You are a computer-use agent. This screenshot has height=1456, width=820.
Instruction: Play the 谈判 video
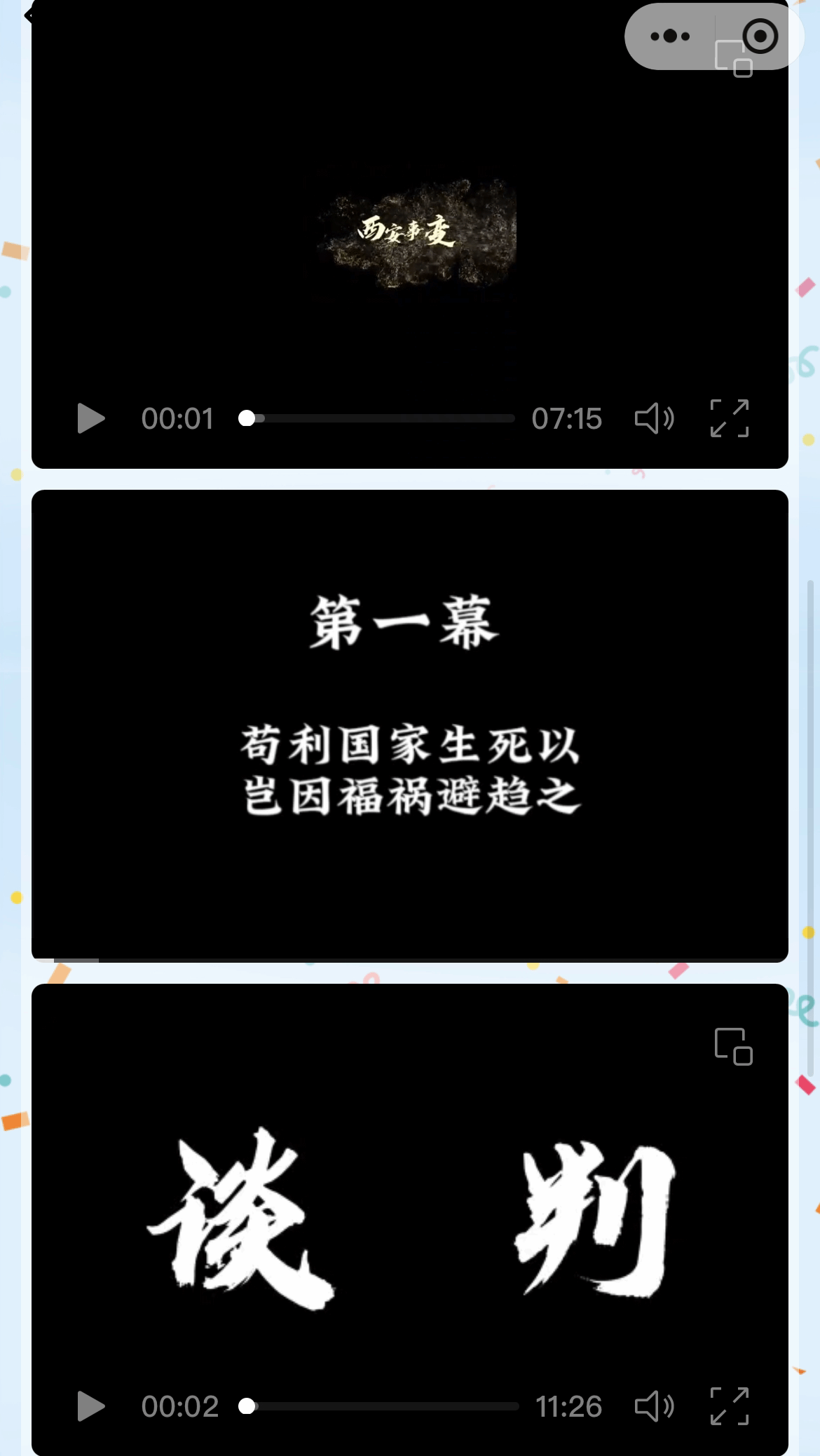(x=90, y=1406)
